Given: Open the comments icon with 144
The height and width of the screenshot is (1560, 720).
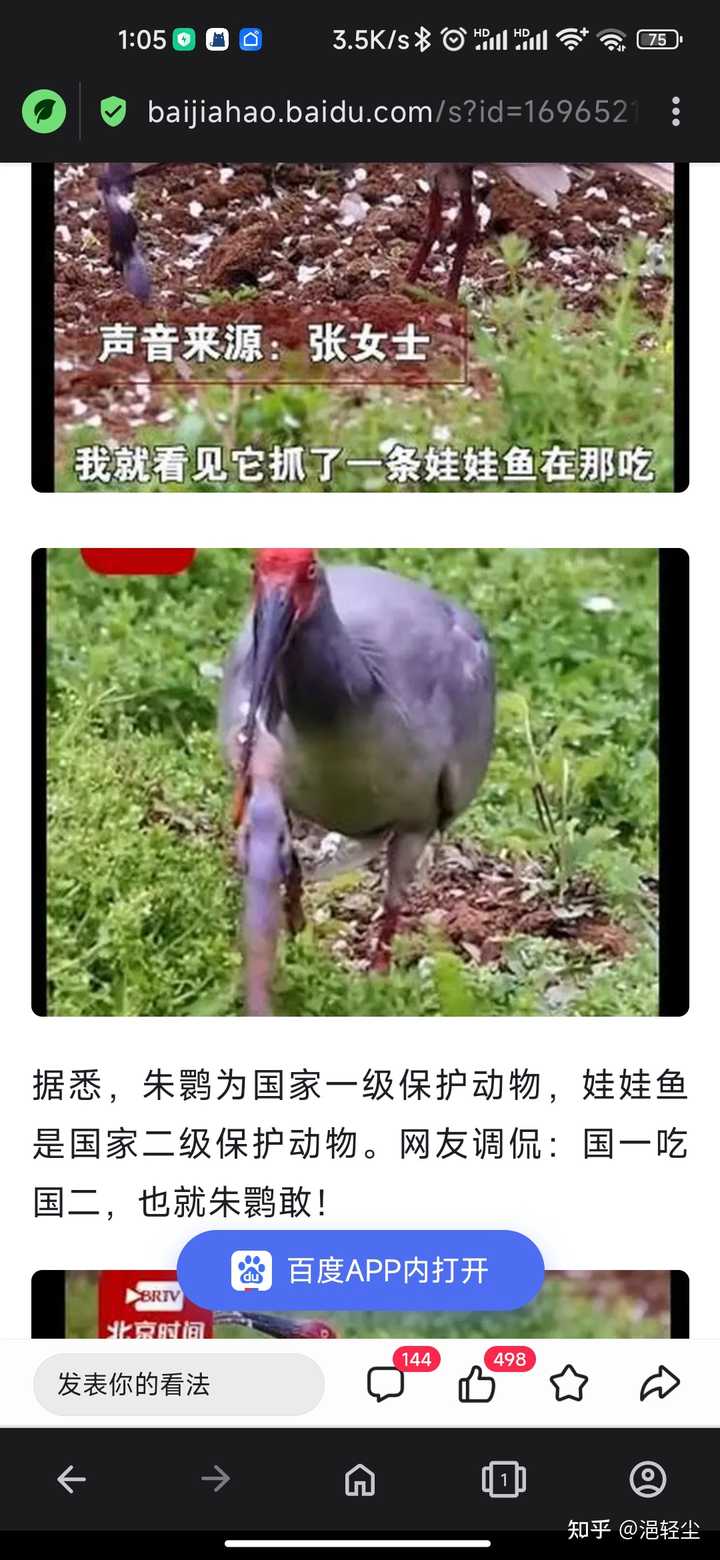Looking at the screenshot, I should pyautogui.click(x=386, y=1384).
